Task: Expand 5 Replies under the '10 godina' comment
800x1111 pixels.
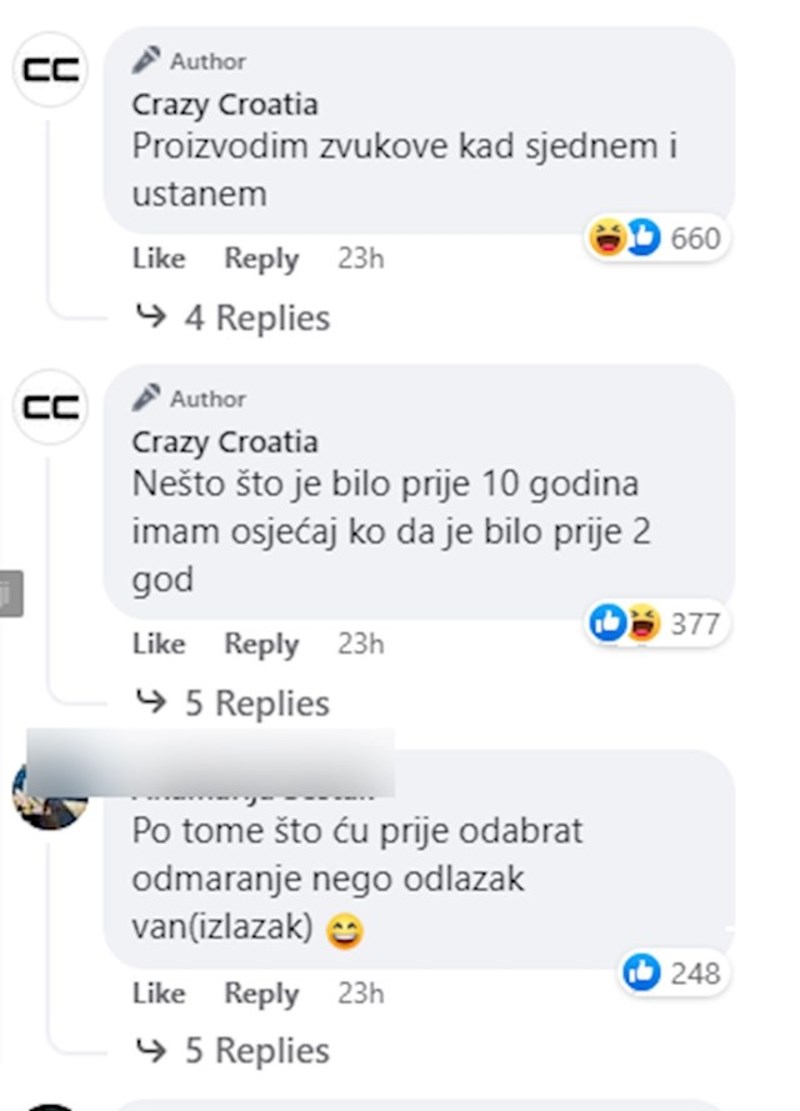Action: coord(256,703)
